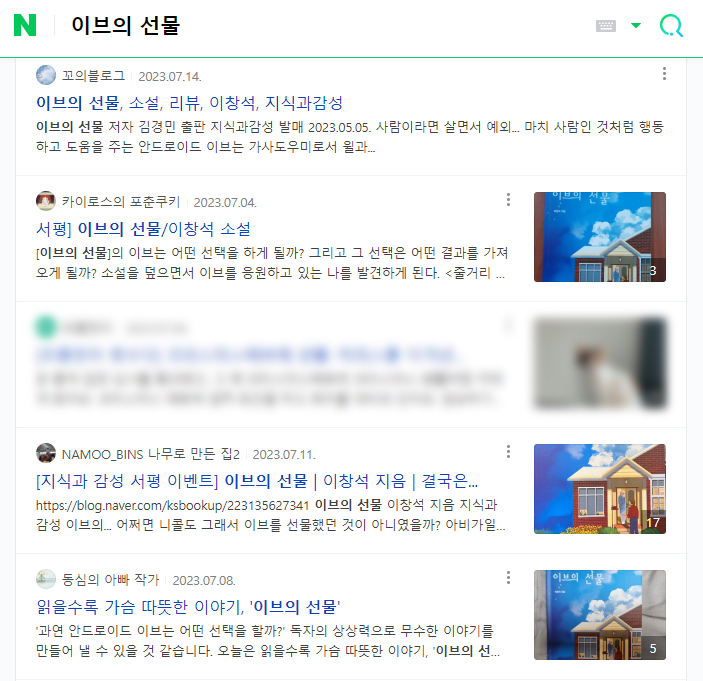
Task: Visit 꼬의블로그 blog profile
Action: (x=92, y=76)
